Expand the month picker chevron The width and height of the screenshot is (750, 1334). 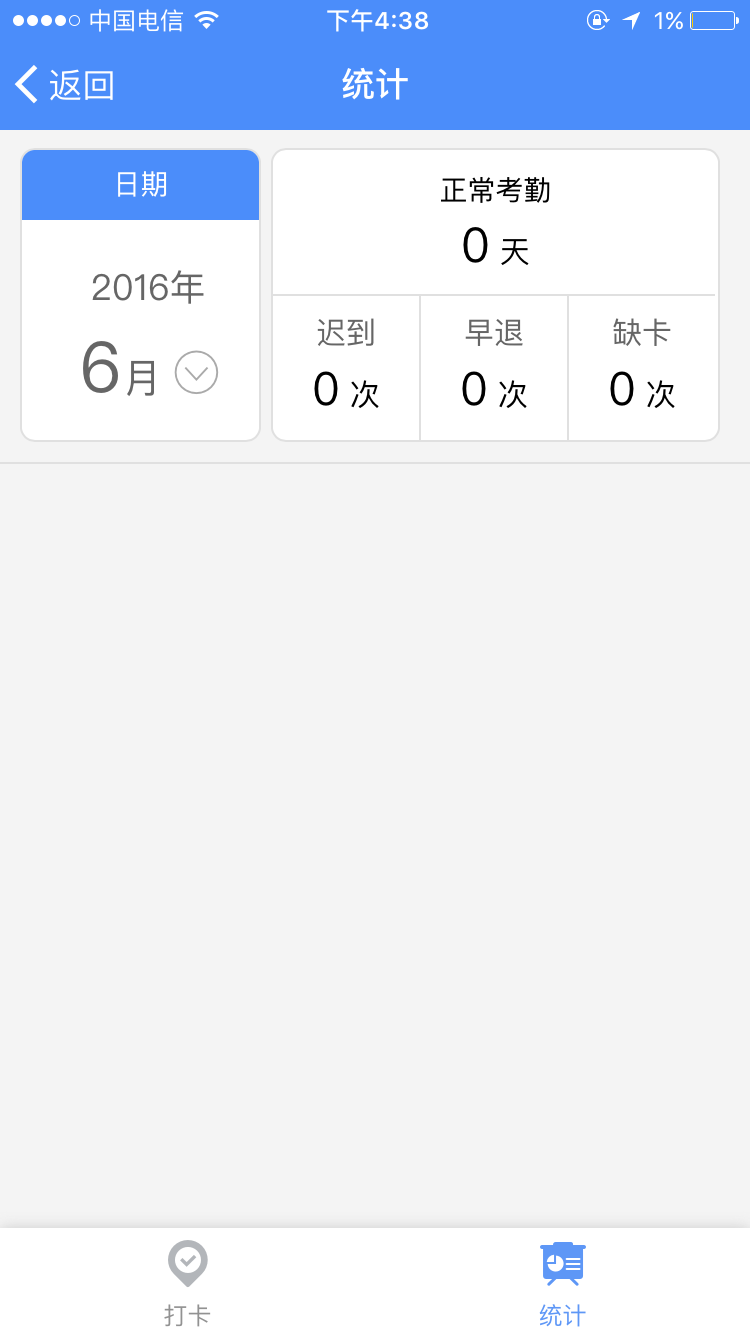[196, 373]
